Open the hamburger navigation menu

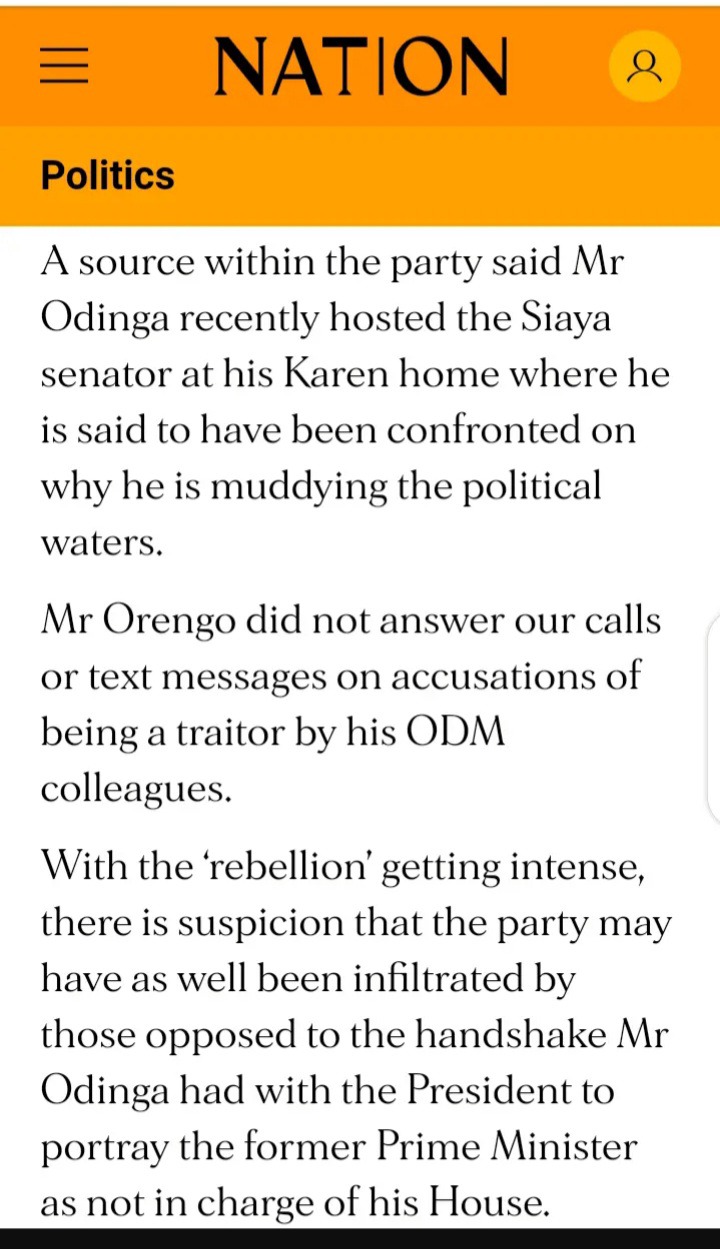tap(65, 67)
